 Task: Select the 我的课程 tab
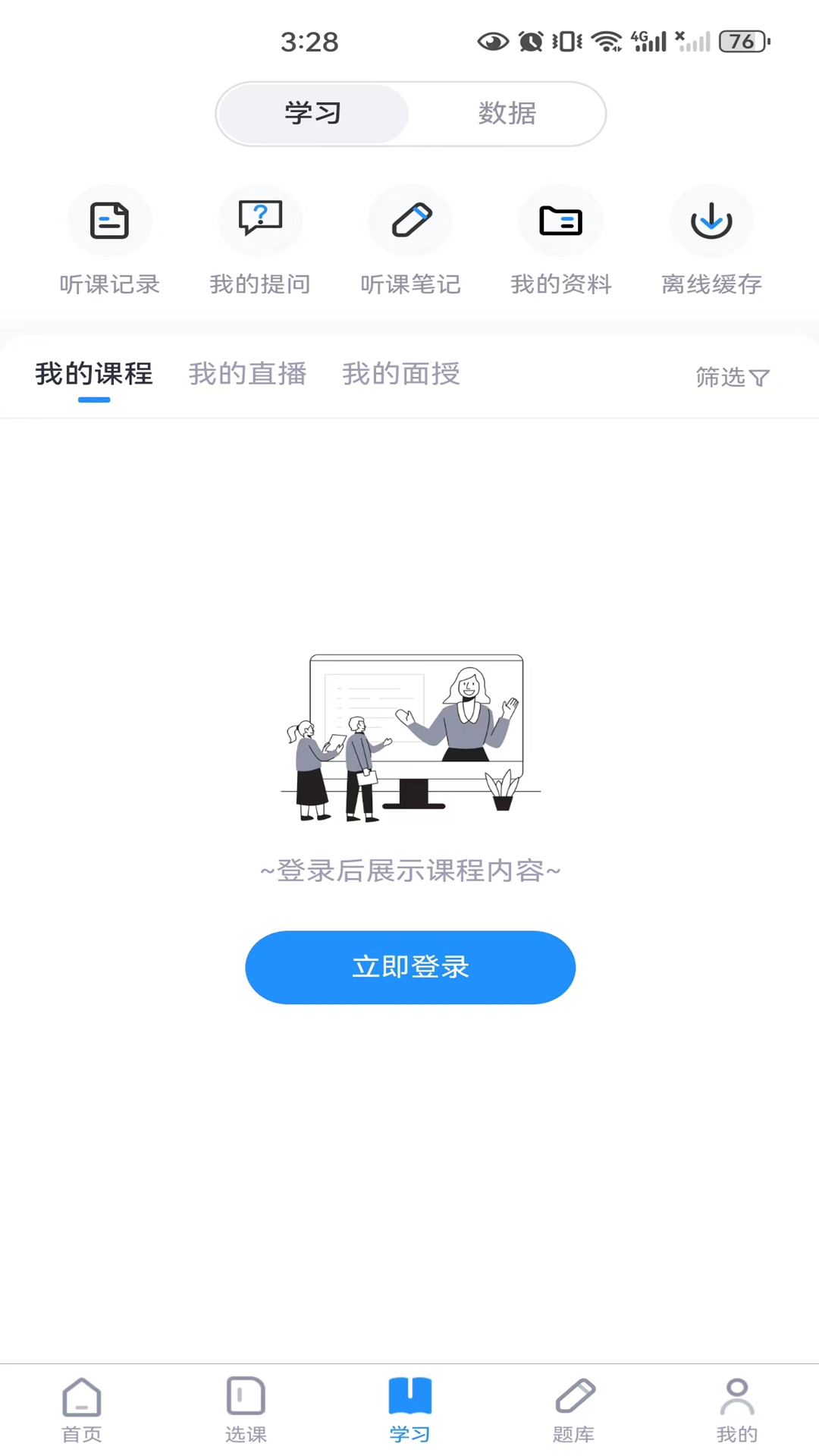94,375
